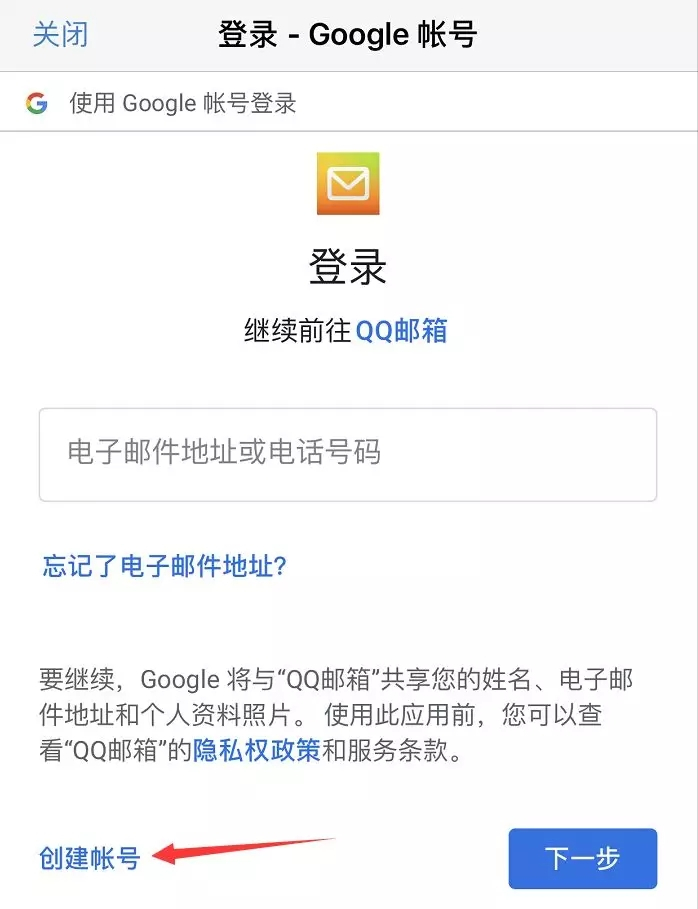Tap the 下一步 button

pyautogui.click(x=582, y=858)
